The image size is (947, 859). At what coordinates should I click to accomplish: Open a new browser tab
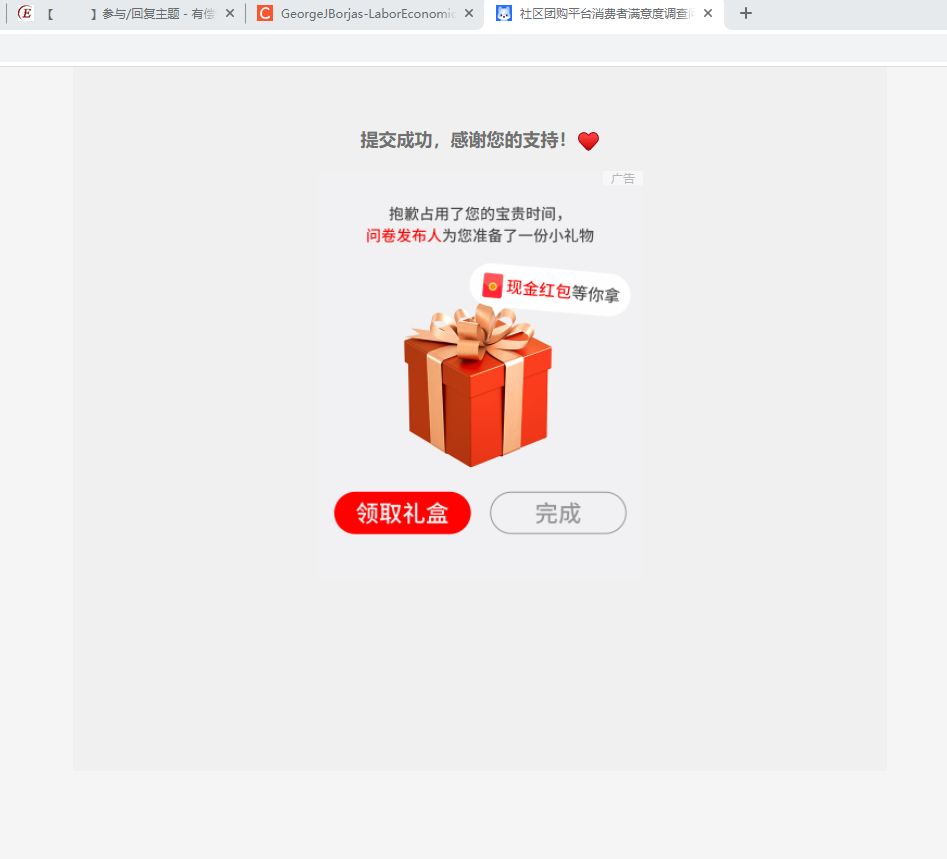tap(745, 14)
